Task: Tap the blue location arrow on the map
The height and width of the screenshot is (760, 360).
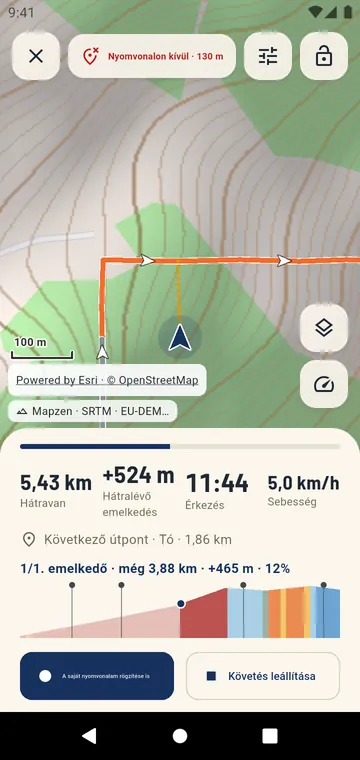Action: pos(180,338)
